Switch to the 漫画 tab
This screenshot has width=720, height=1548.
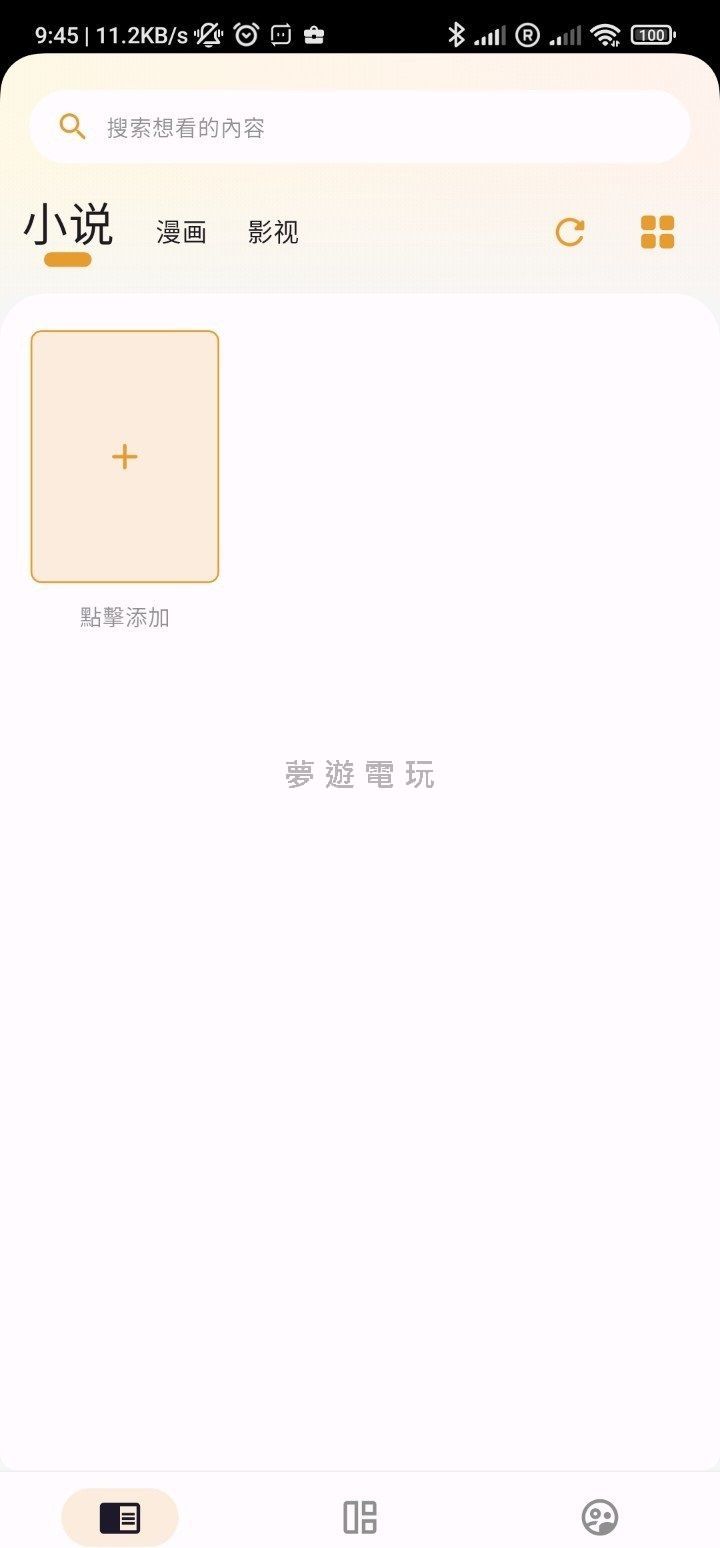181,232
